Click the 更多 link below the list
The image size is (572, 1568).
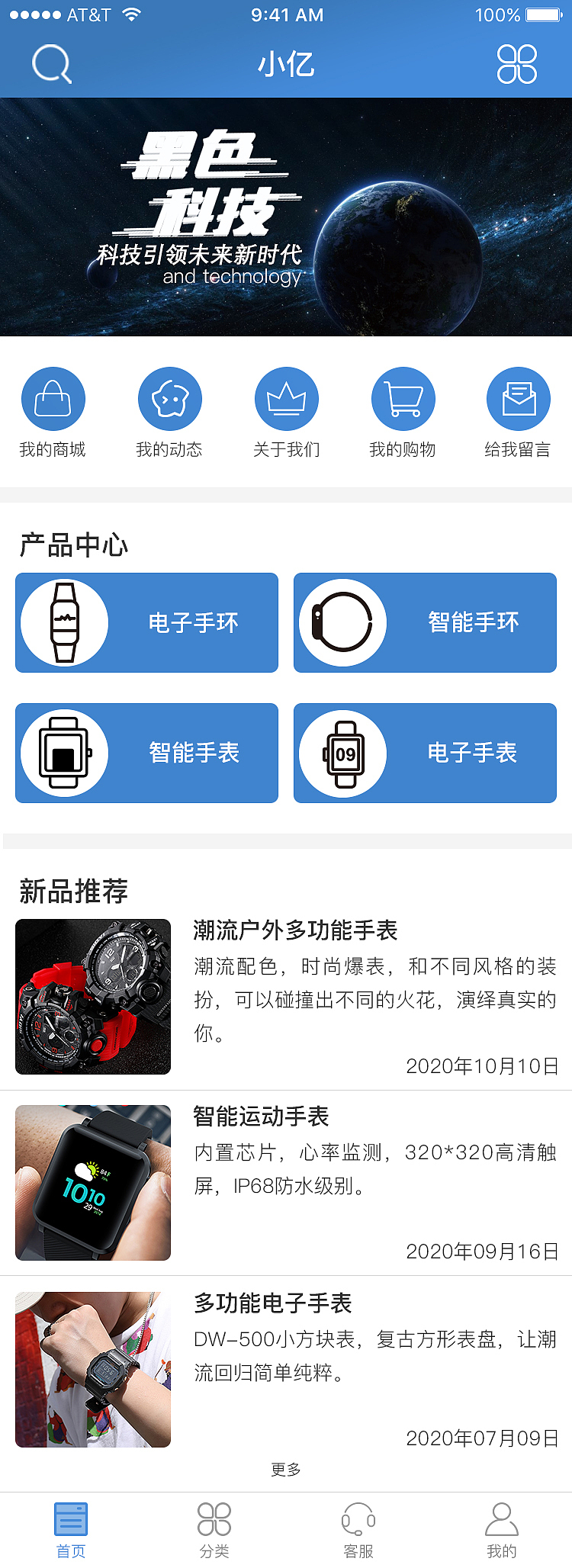286,1468
